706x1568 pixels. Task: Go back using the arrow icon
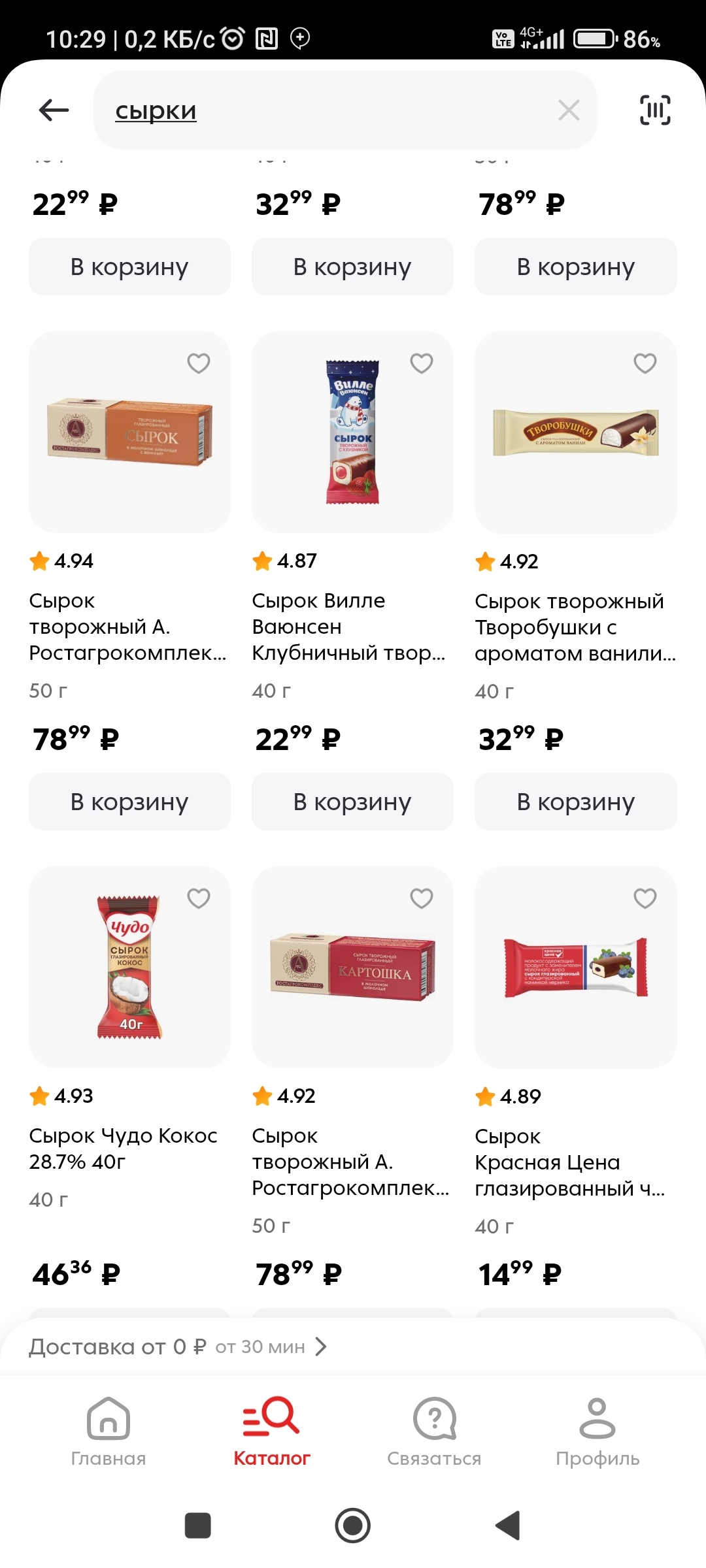(x=54, y=110)
